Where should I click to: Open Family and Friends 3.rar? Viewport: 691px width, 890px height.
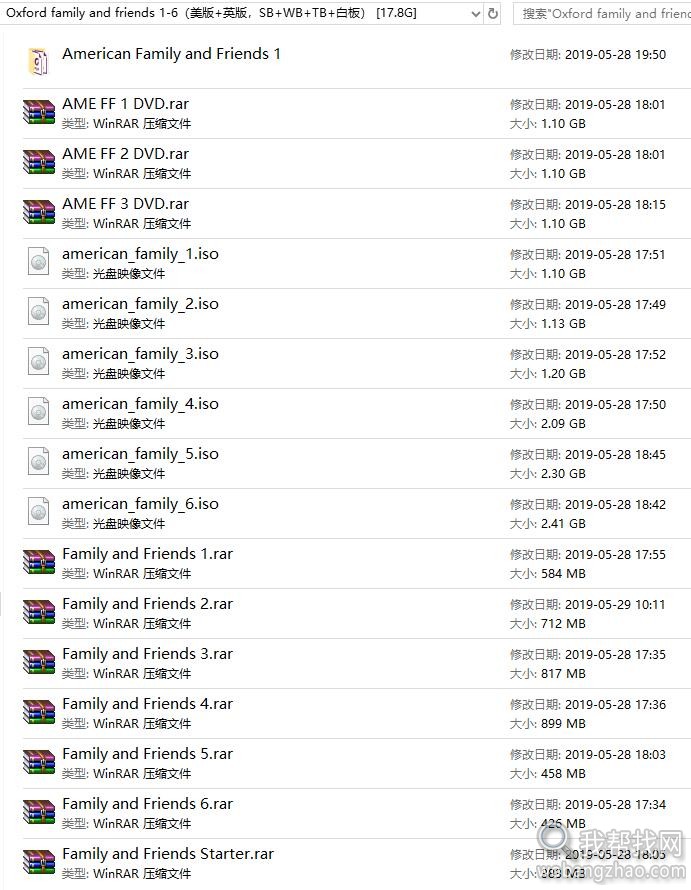(147, 654)
